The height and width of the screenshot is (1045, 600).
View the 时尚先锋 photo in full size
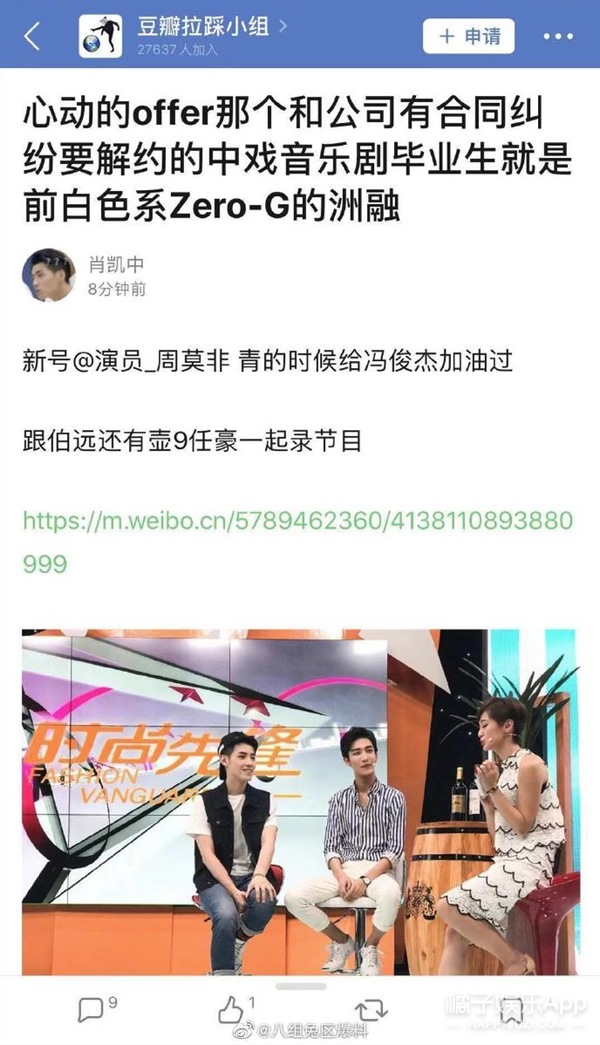coord(301,802)
